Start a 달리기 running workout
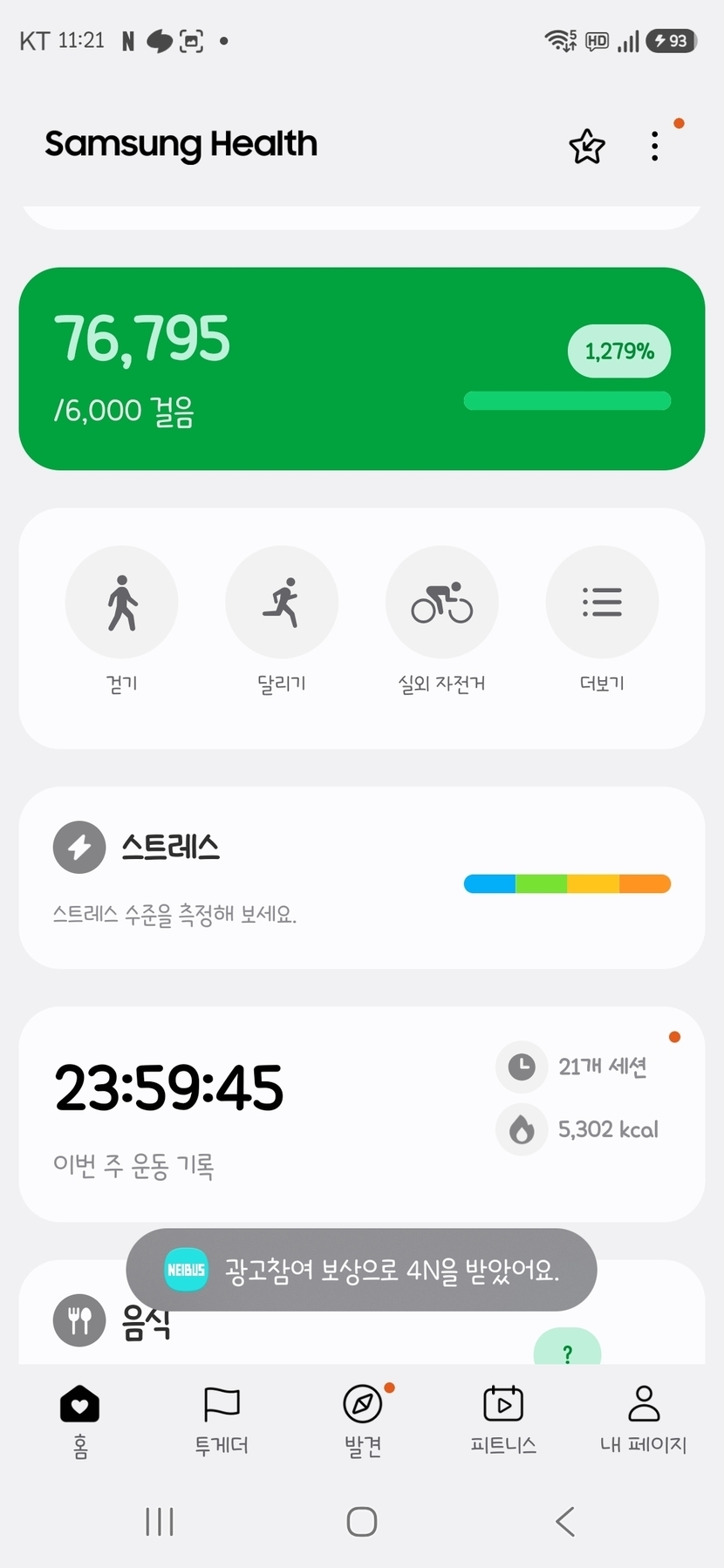724x1568 pixels. (x=282, y=603)
